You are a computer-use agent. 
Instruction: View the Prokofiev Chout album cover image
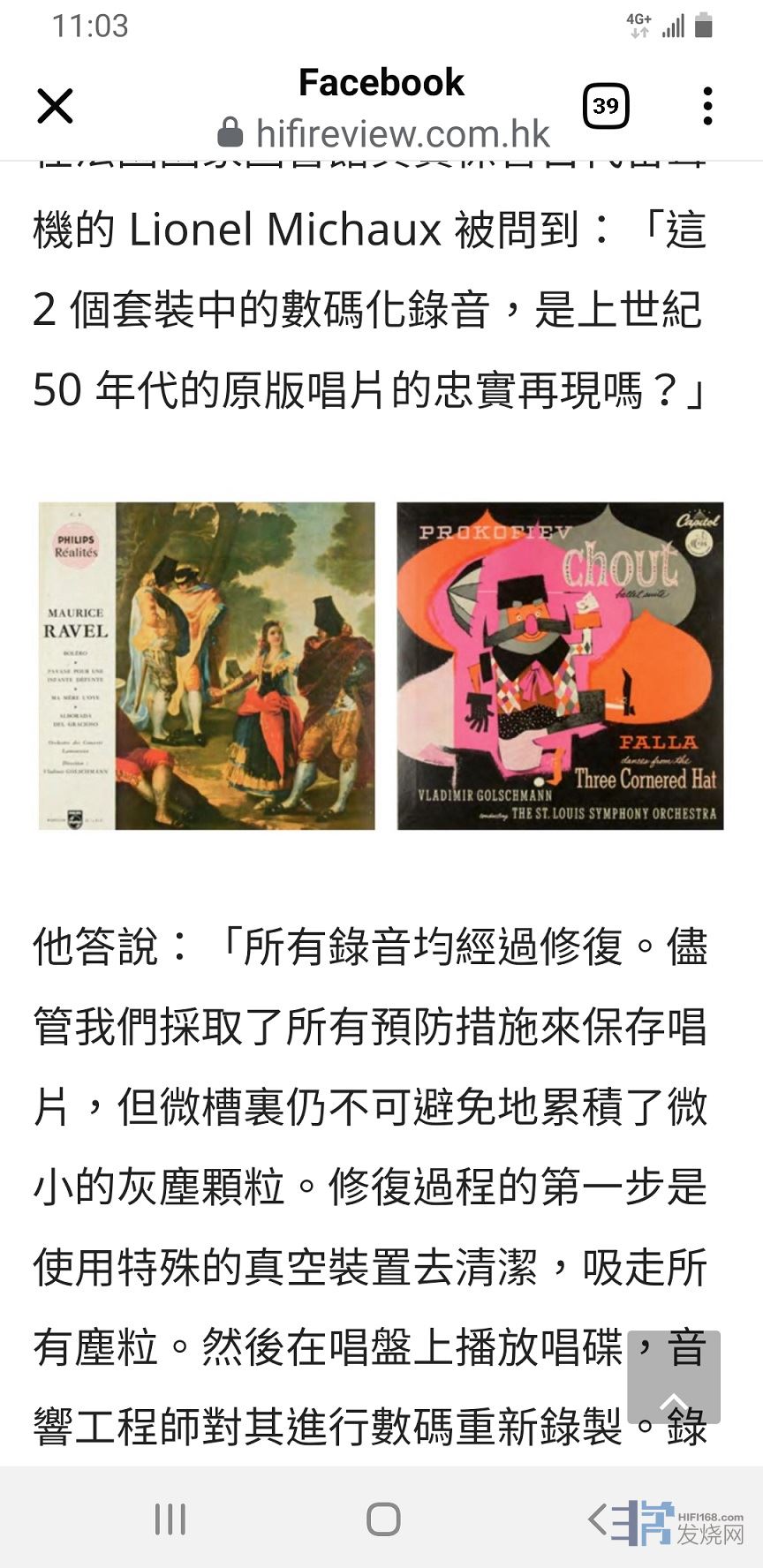[560, 666]
